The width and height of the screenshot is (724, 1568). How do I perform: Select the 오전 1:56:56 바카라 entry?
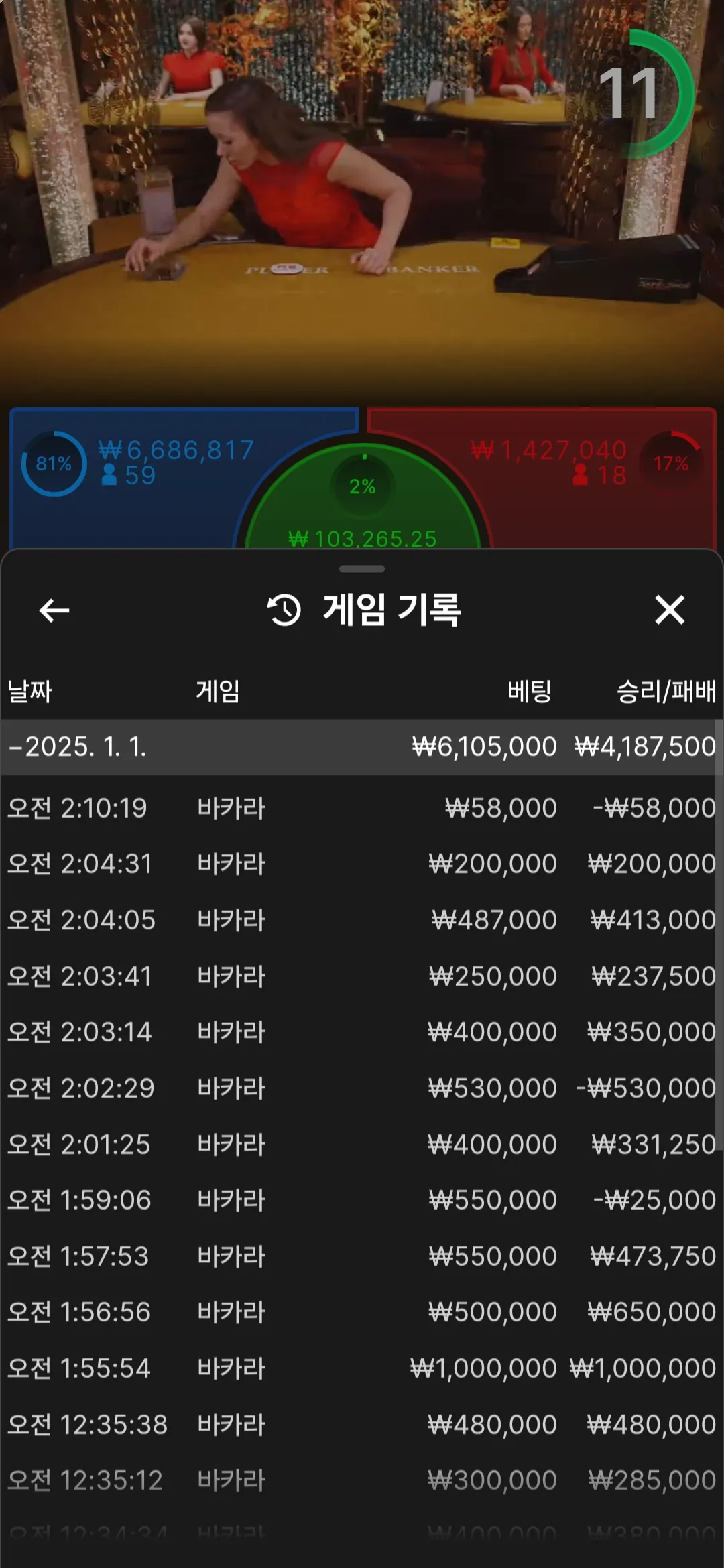(362, 1312)
